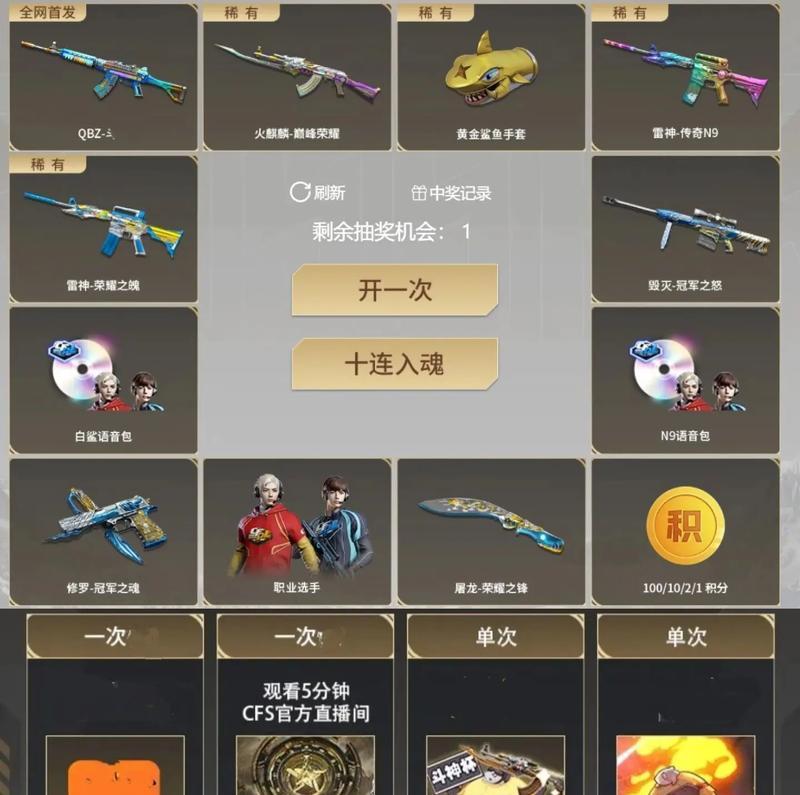800x795 pixels.
Task: View the 毁灭-冠军之怒 prize tile
Action: [685, 228]
